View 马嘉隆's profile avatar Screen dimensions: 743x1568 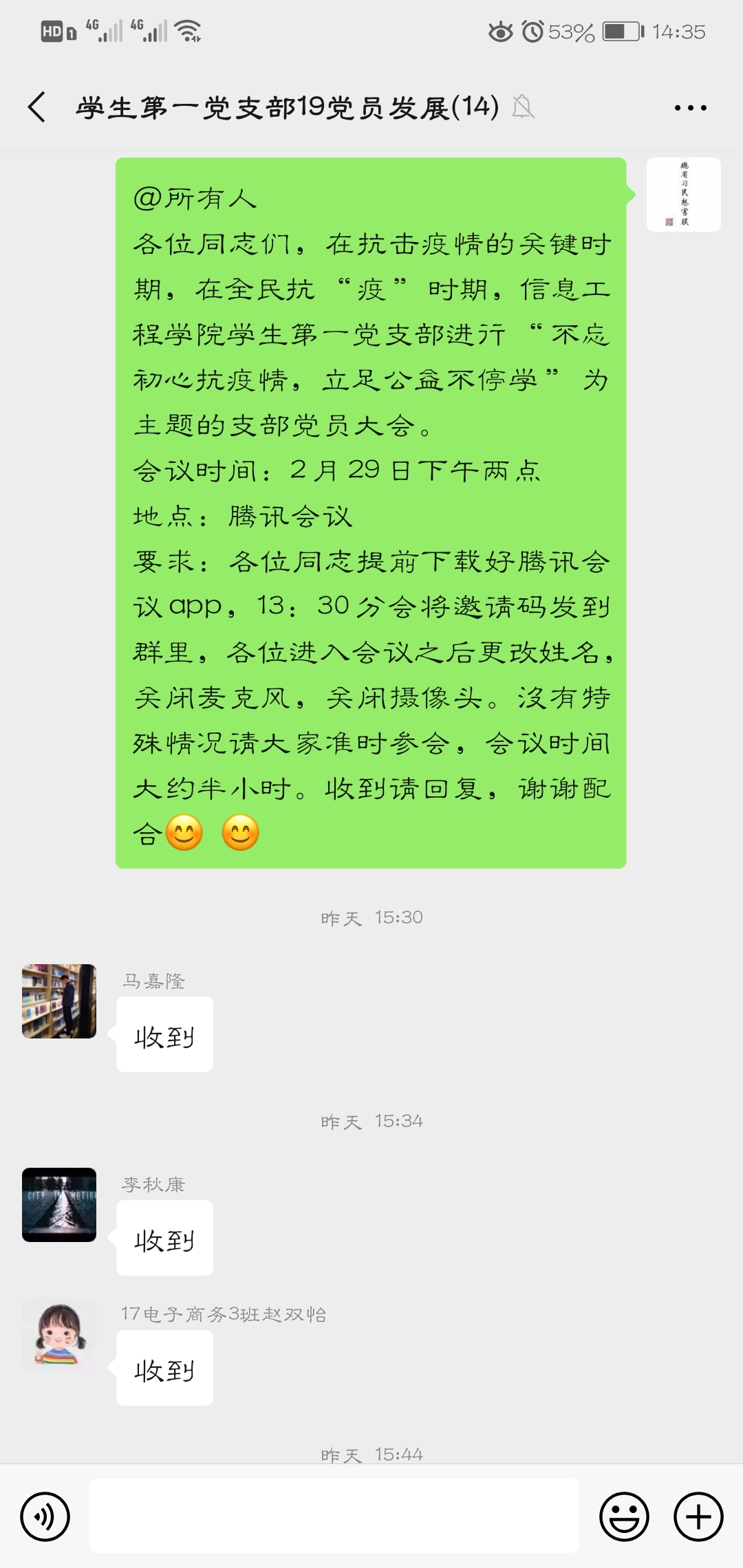coord(59,1001)
